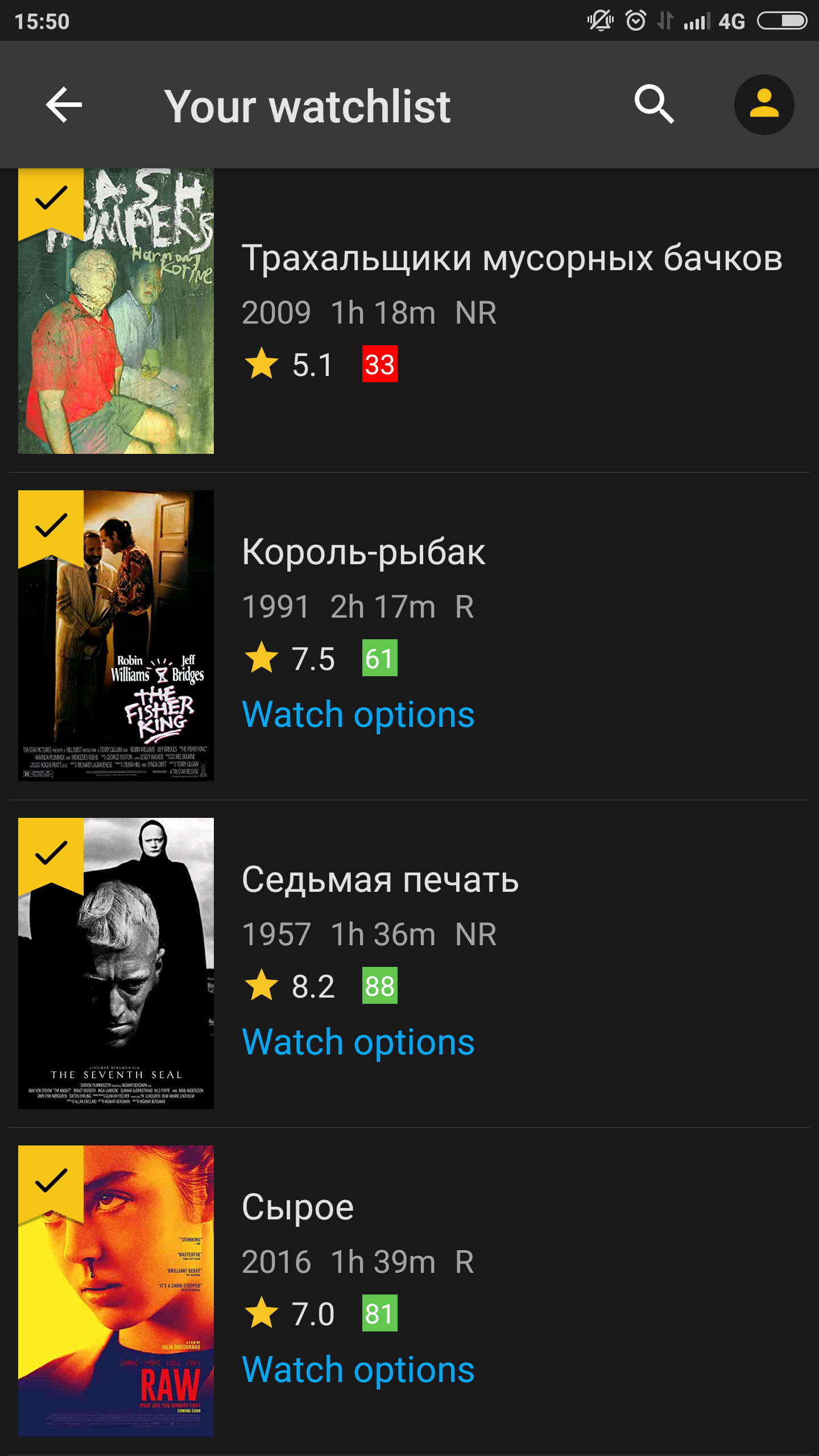Screen dimensions: 819x1456
Task: Toggle watchlist ribbon on The Fisher King poster
Action: (51, 526)
